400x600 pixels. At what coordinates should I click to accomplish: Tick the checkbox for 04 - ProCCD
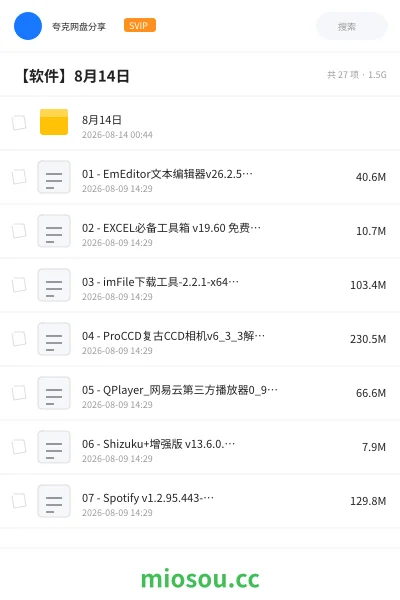pos(19,339)
